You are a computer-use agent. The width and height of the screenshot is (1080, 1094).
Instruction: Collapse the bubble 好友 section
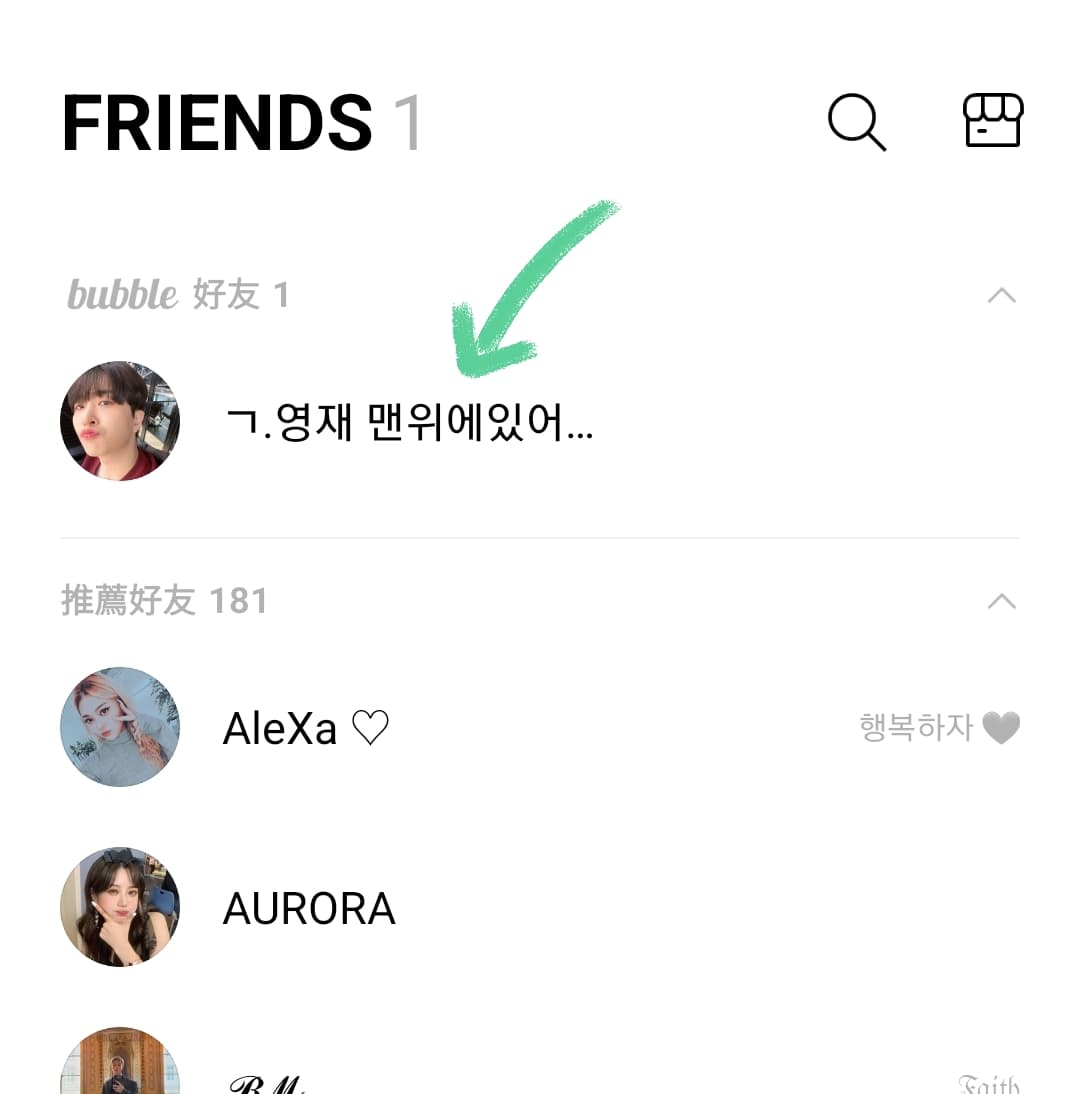[x=1001, y=296]
